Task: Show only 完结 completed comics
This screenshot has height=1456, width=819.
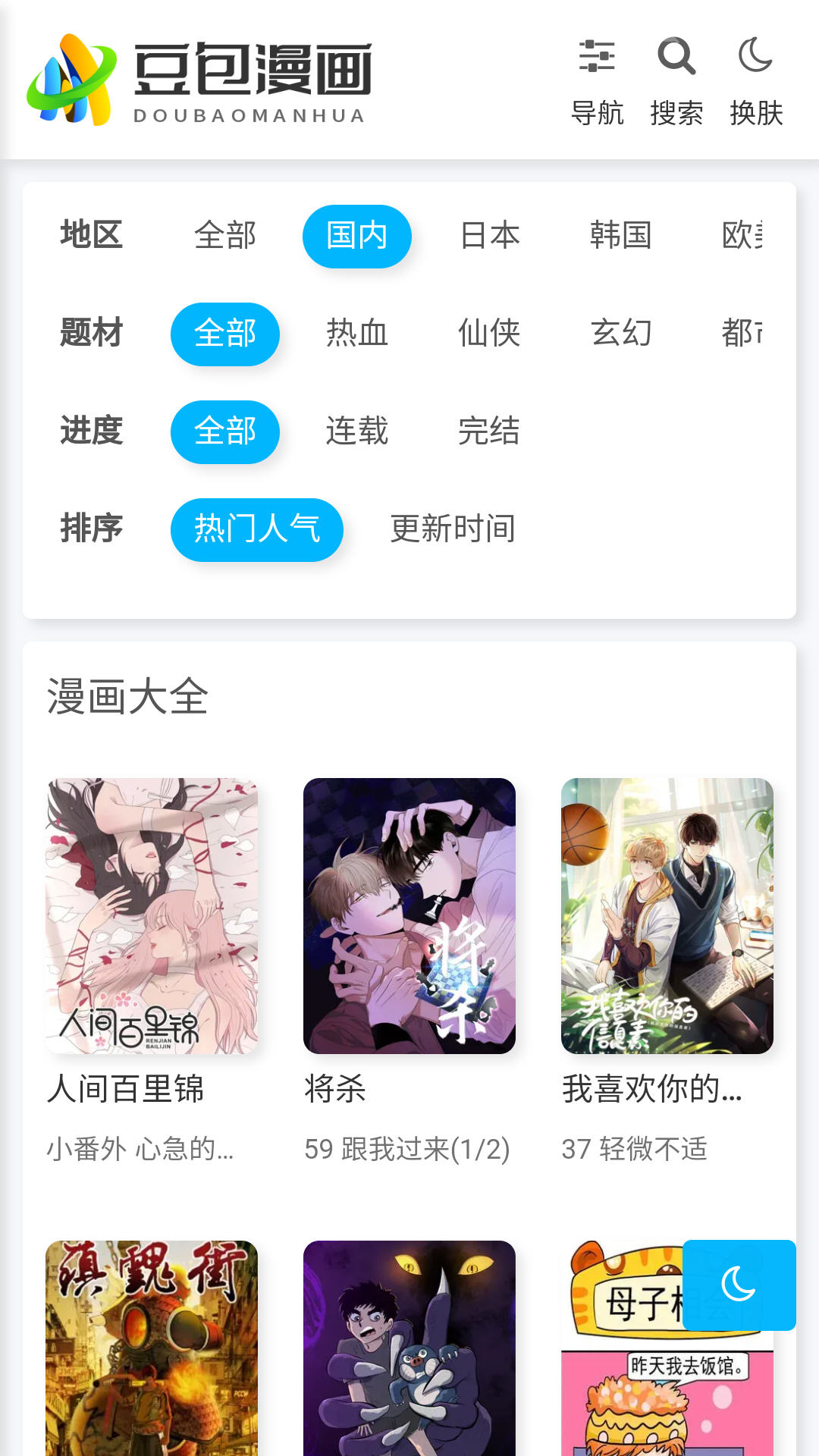Action: point(489,431)
